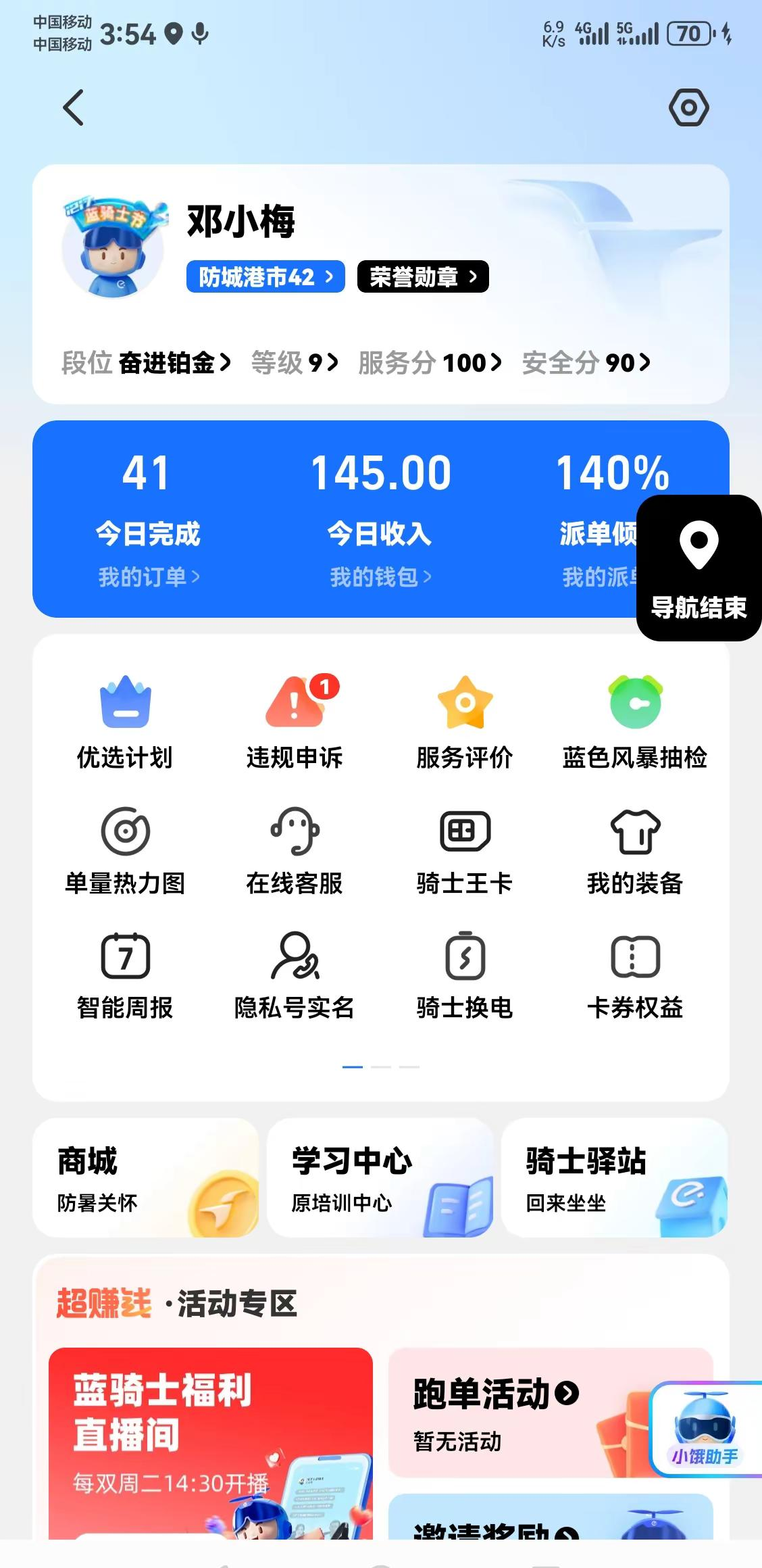Open 我的钱包 under today's income

380,577
